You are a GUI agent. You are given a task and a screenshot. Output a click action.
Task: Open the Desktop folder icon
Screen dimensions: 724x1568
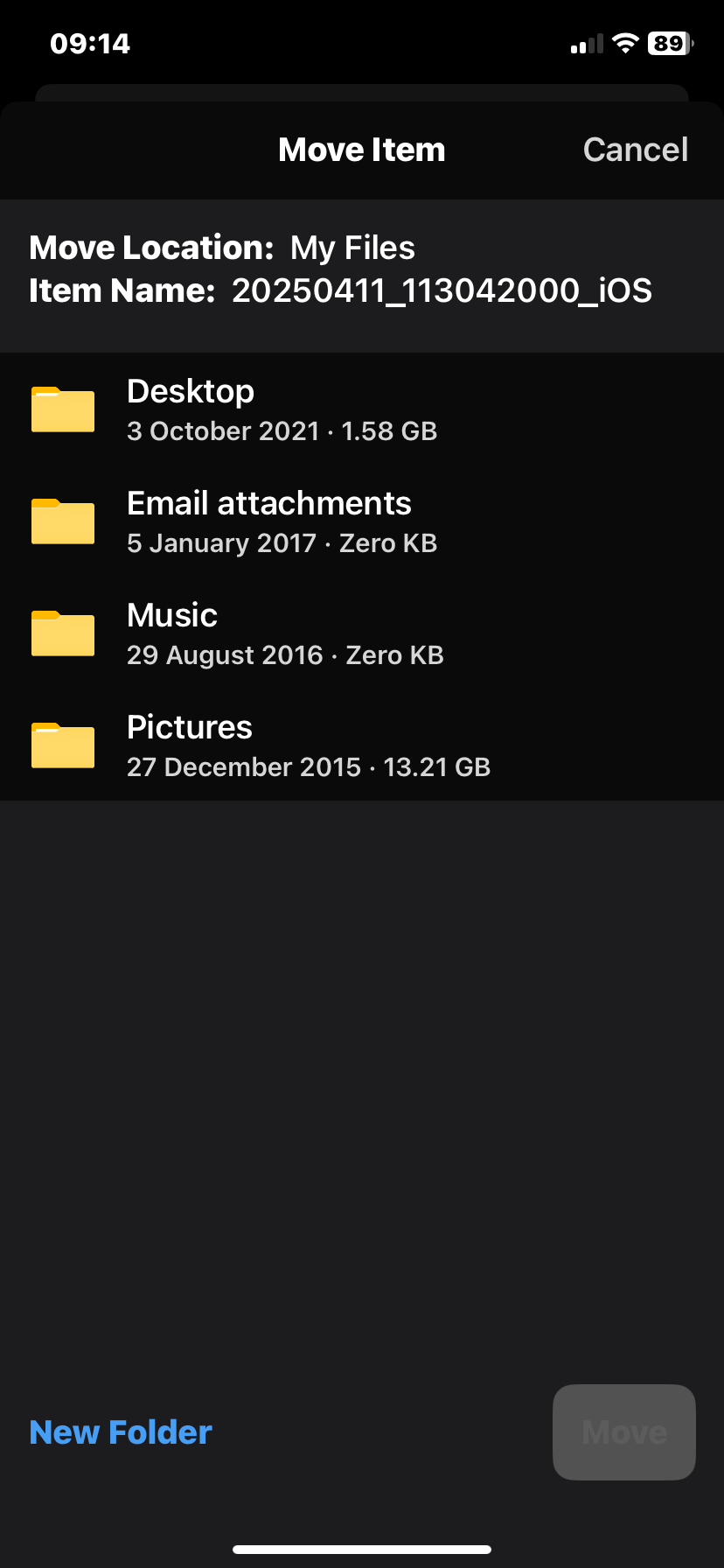point(62,408)
